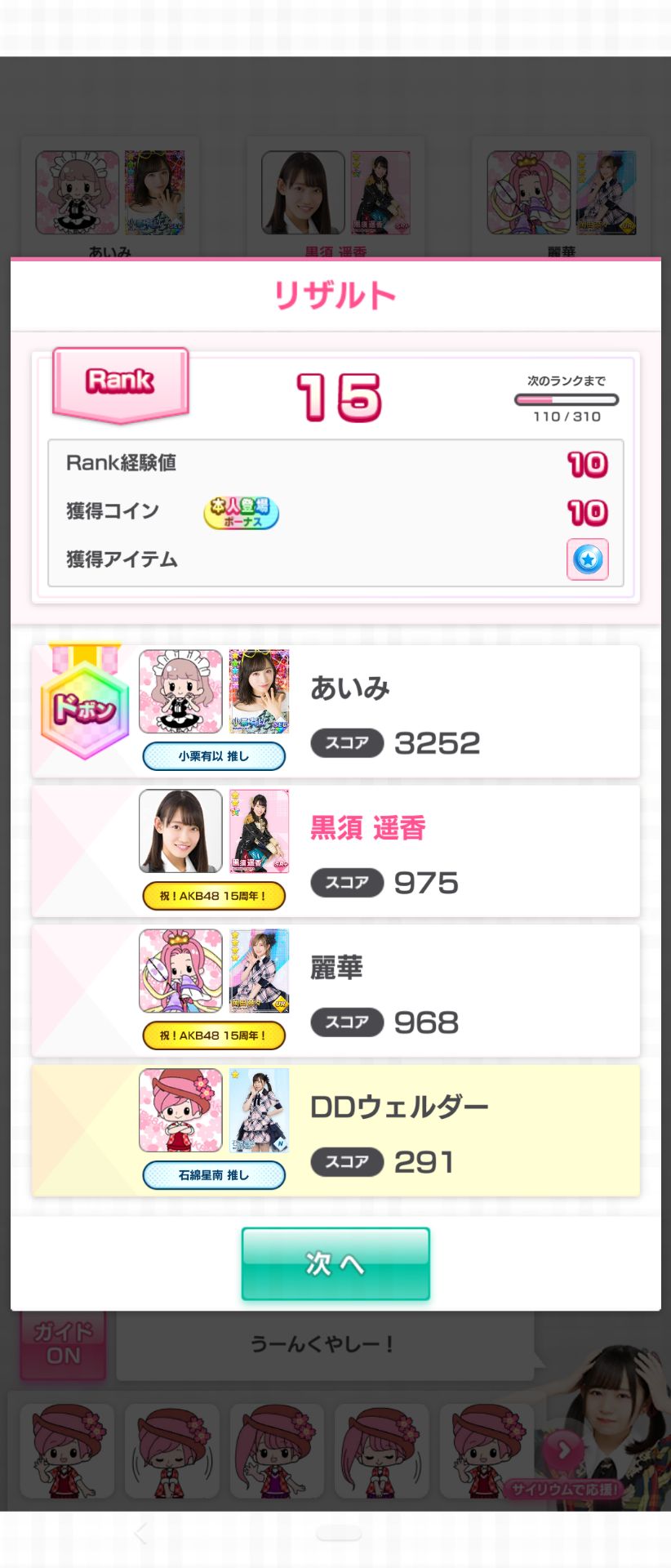
Task: Tap the system back button
Action: [x=140, y=1533]
